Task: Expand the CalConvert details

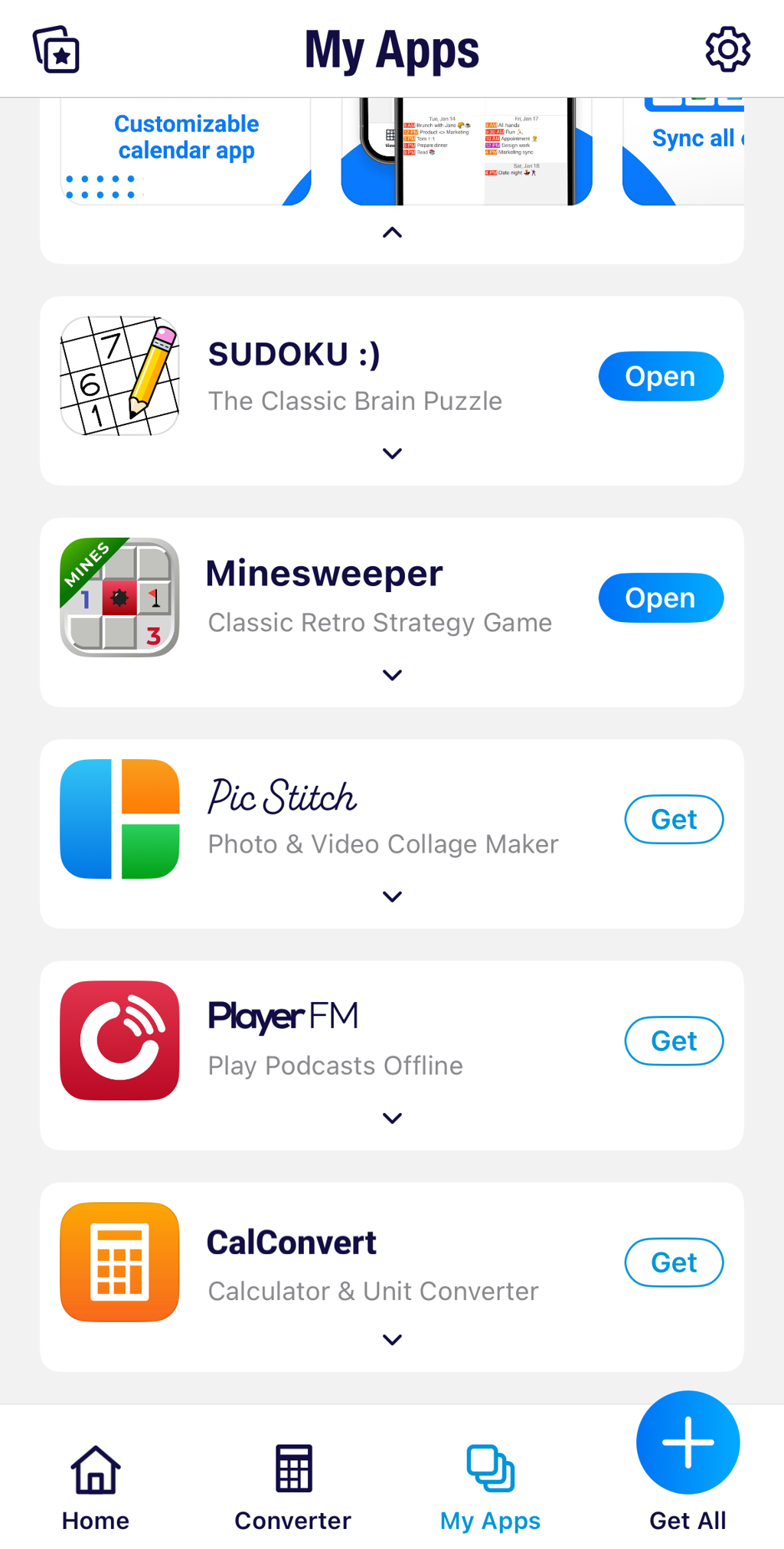Action: [x=392, y=1339]
